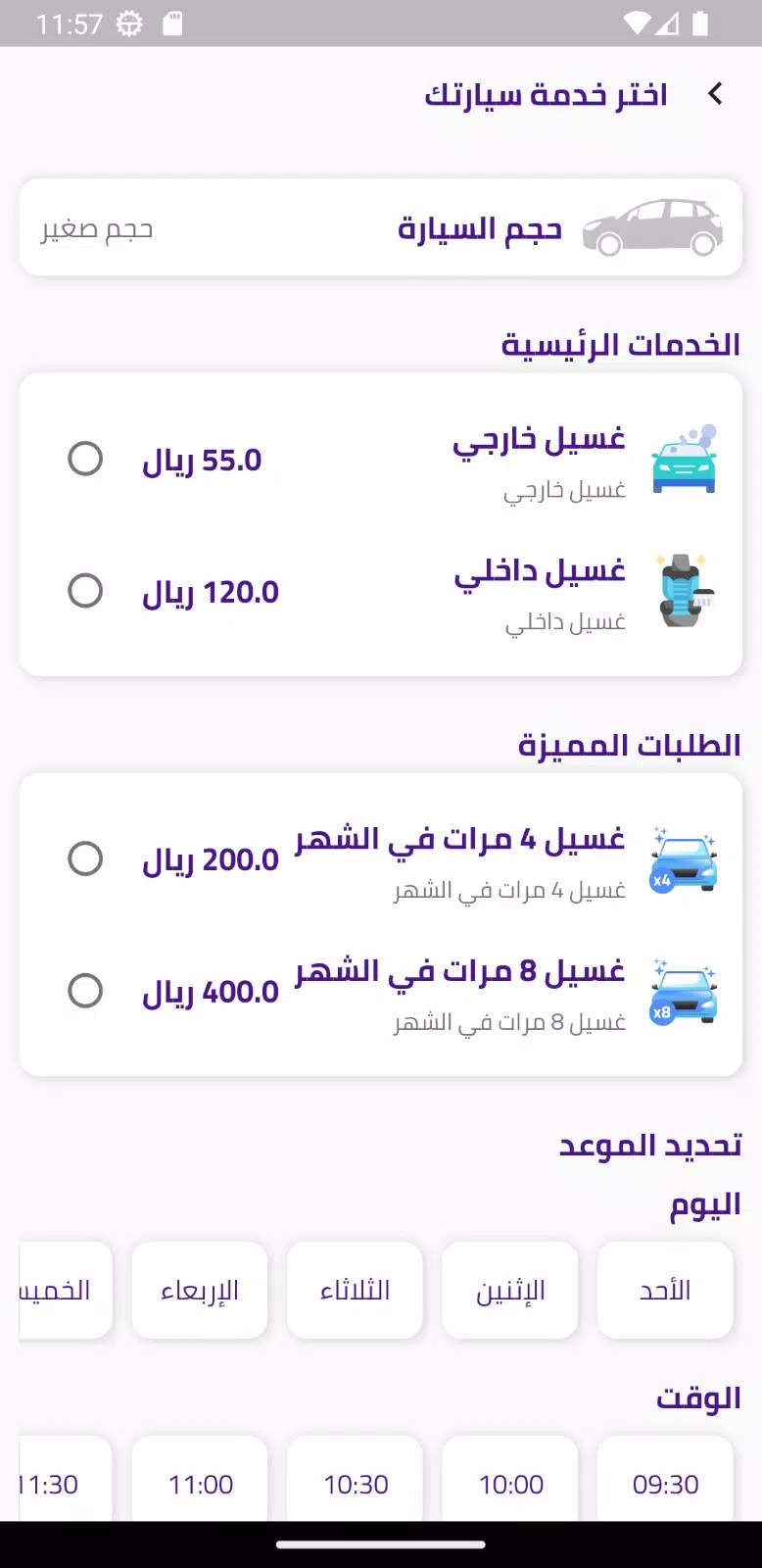The width and height of the screenshot is (762, 1568).
Task: Set the time to 09:30
Action: click(x=665, y=1484)
